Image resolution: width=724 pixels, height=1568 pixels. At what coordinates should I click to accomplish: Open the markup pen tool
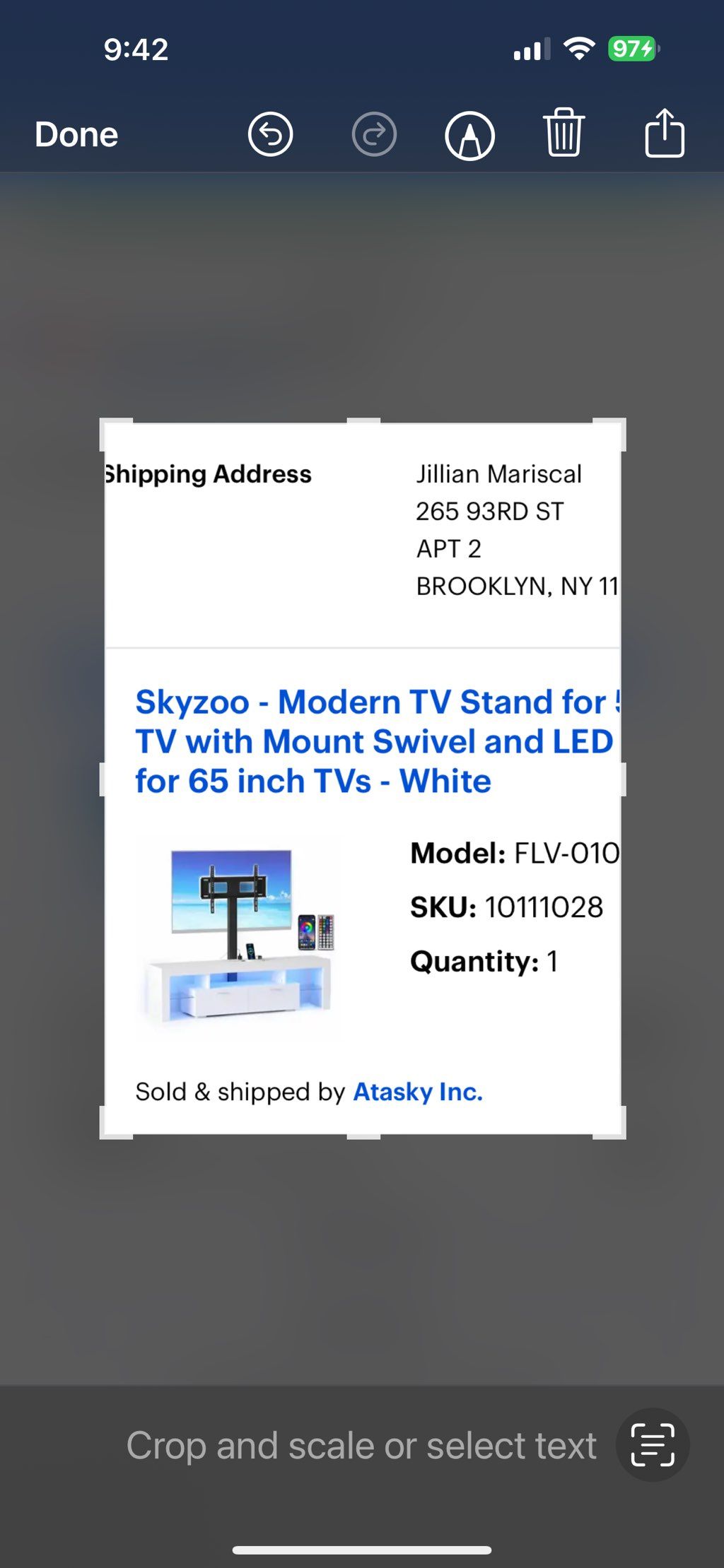point(469,136)
